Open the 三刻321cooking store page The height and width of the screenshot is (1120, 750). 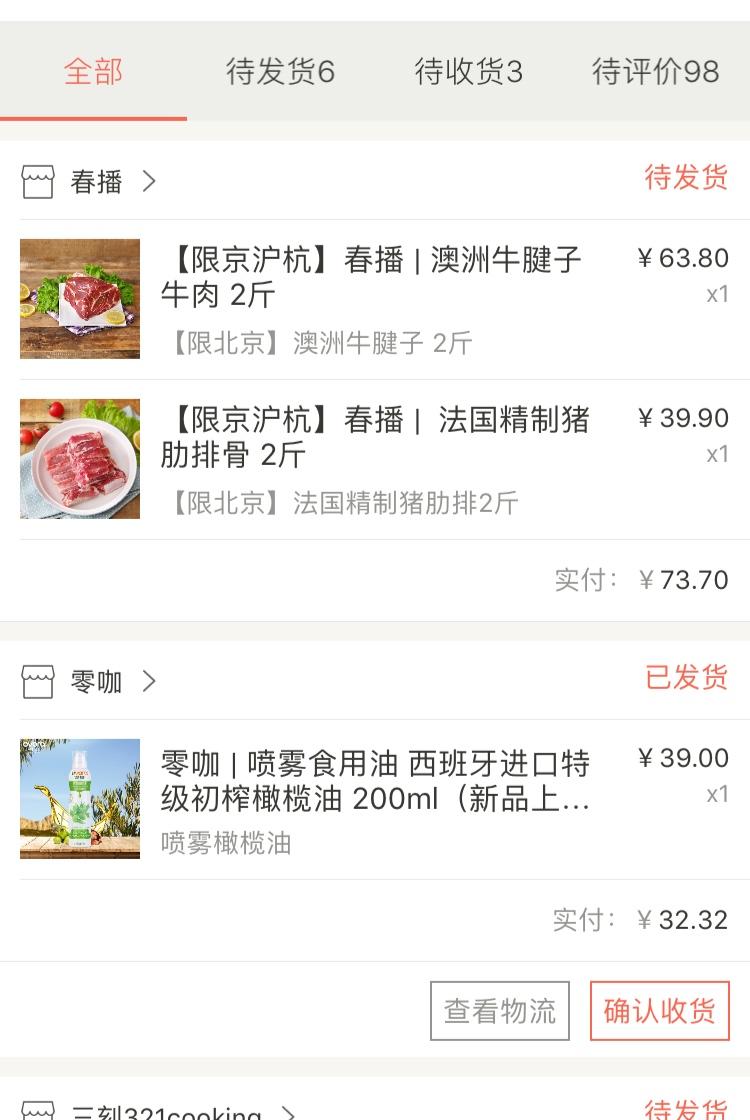(x=166, y=1110)
